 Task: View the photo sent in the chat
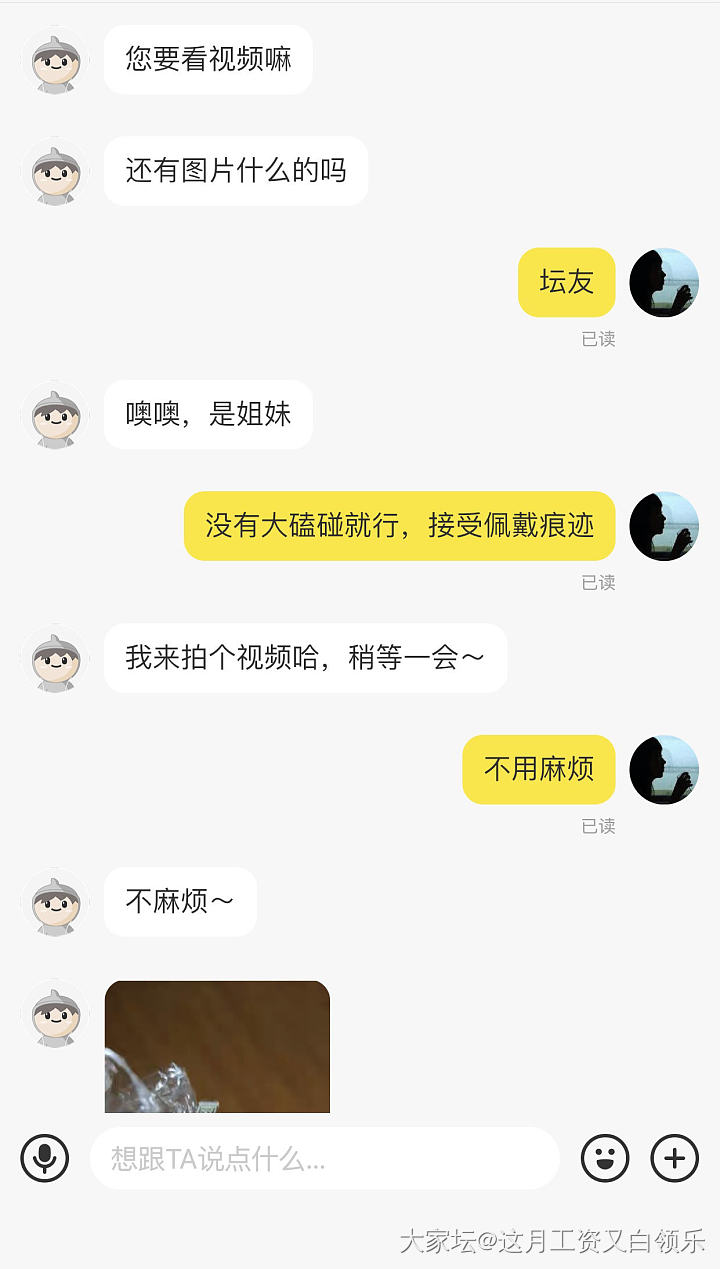[x=217, y=1047]
